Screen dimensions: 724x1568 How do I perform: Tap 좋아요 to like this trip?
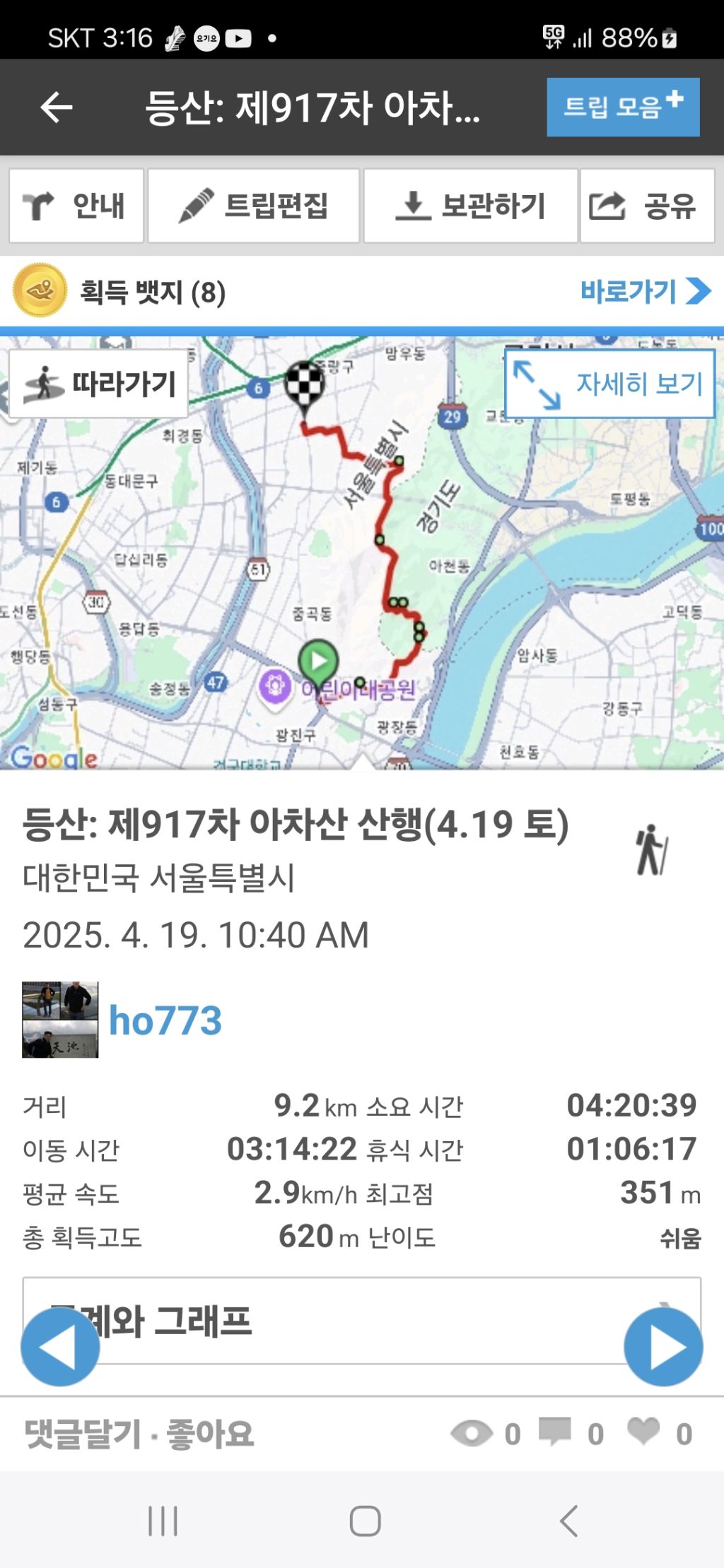[x=210, y=1434]
